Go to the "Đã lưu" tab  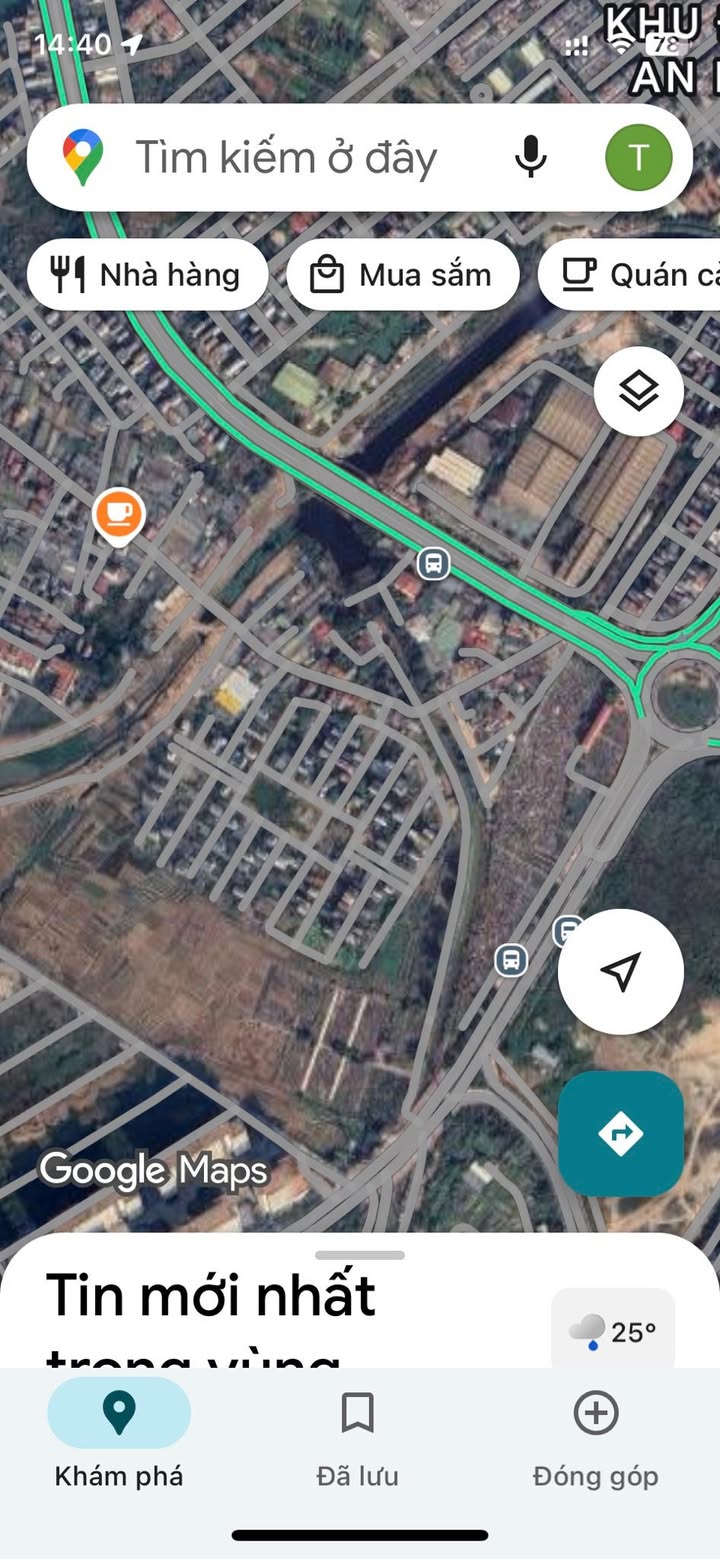tap(357, 1432)
